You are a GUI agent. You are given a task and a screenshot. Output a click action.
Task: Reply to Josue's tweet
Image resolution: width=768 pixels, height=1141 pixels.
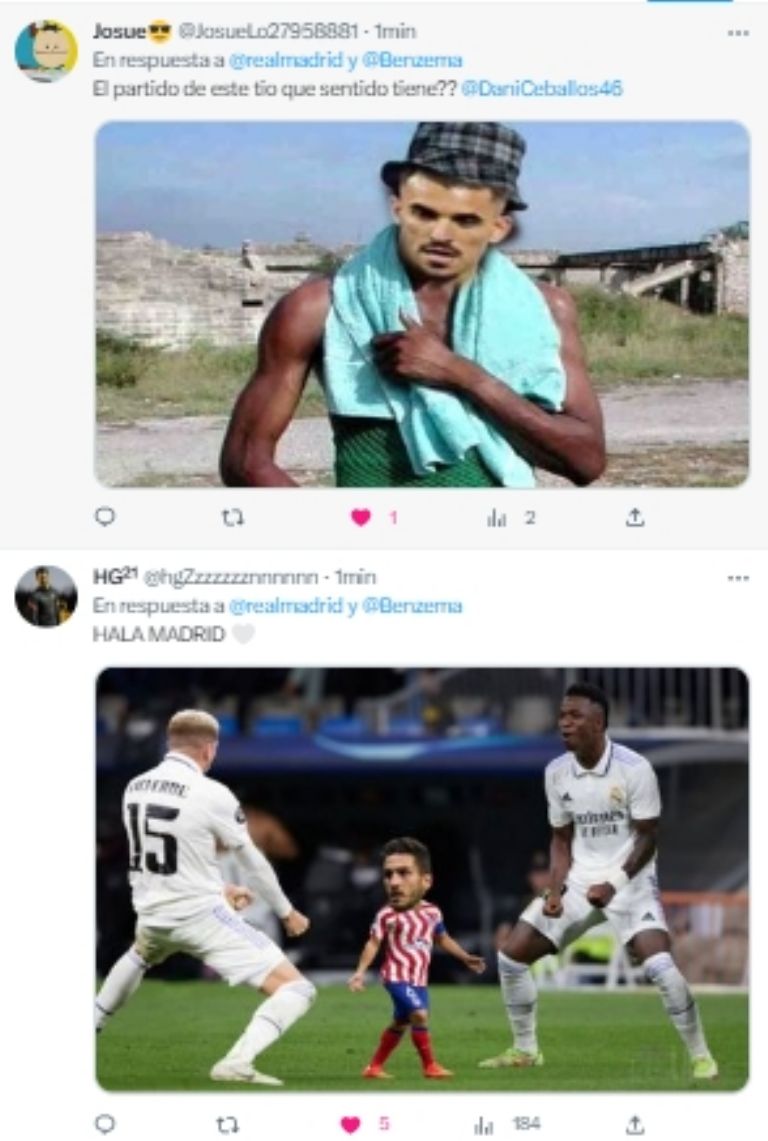tap(104, 517)
